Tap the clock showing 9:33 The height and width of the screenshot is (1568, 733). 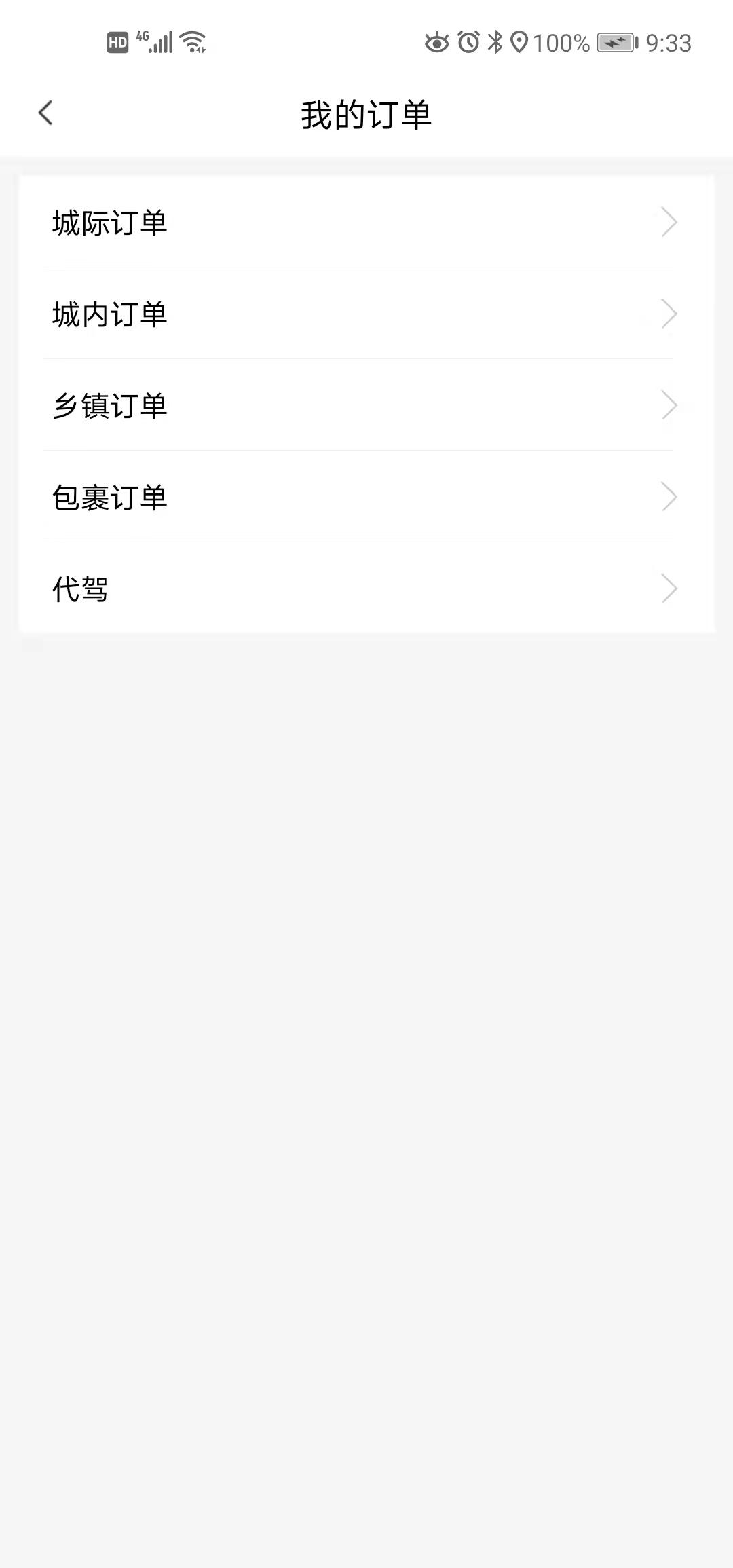(x=667, y=42)
